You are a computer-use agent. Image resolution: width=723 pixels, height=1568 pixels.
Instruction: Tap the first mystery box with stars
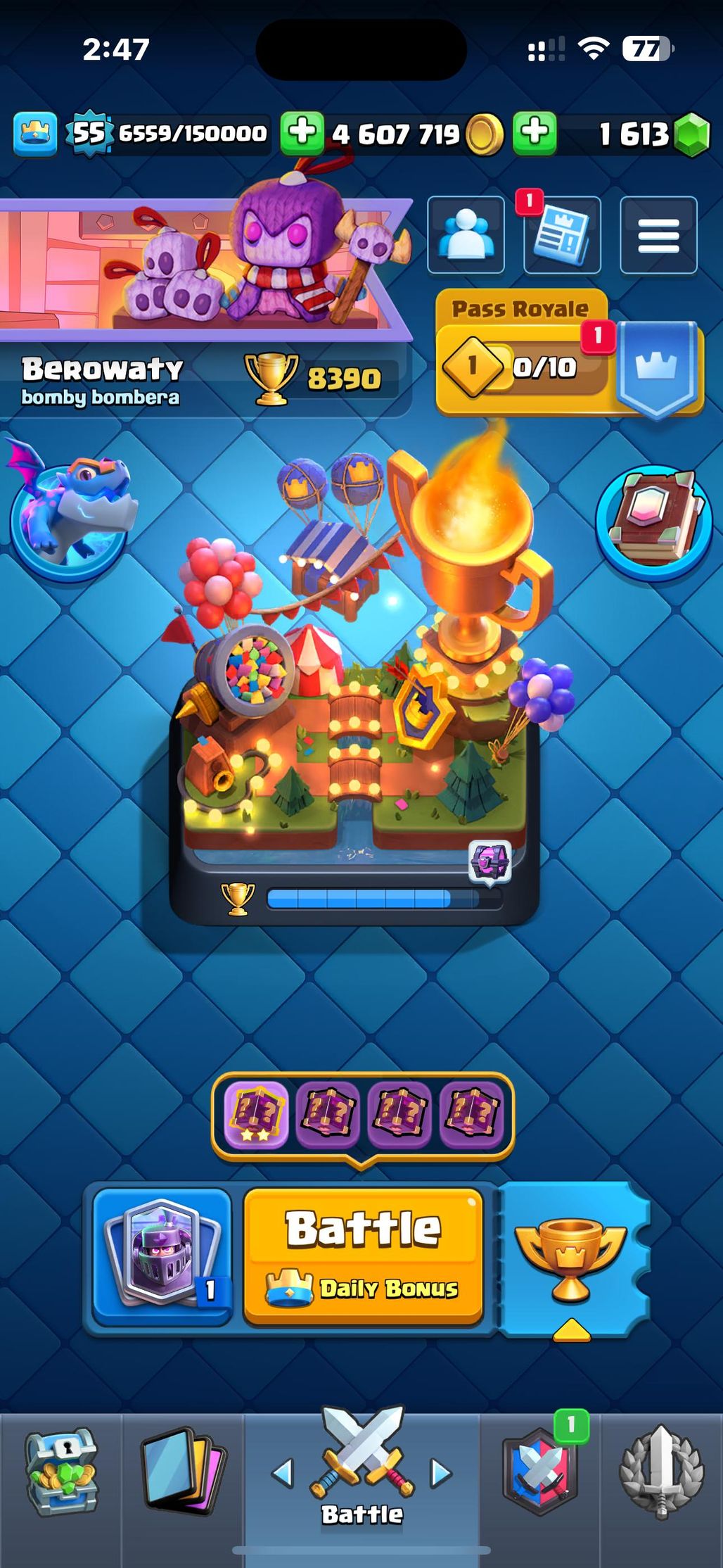tap(256, 1114)
